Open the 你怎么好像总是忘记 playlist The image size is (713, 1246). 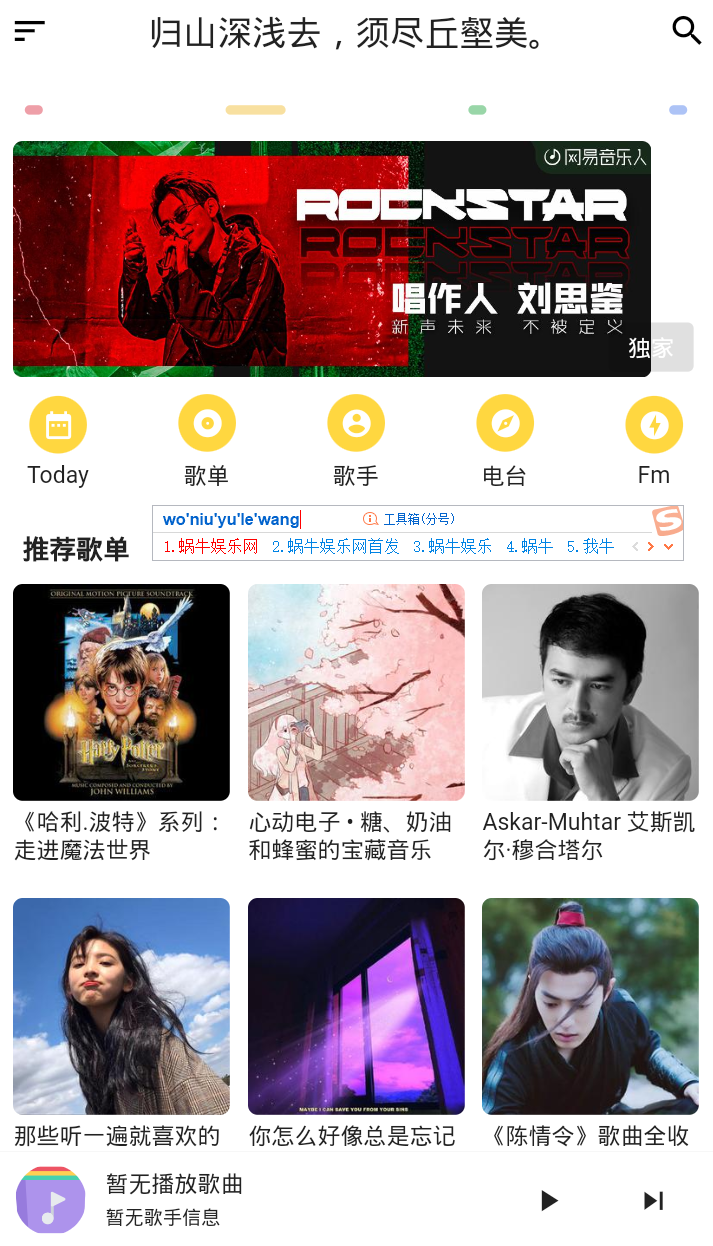click(x=356, y=1006)
